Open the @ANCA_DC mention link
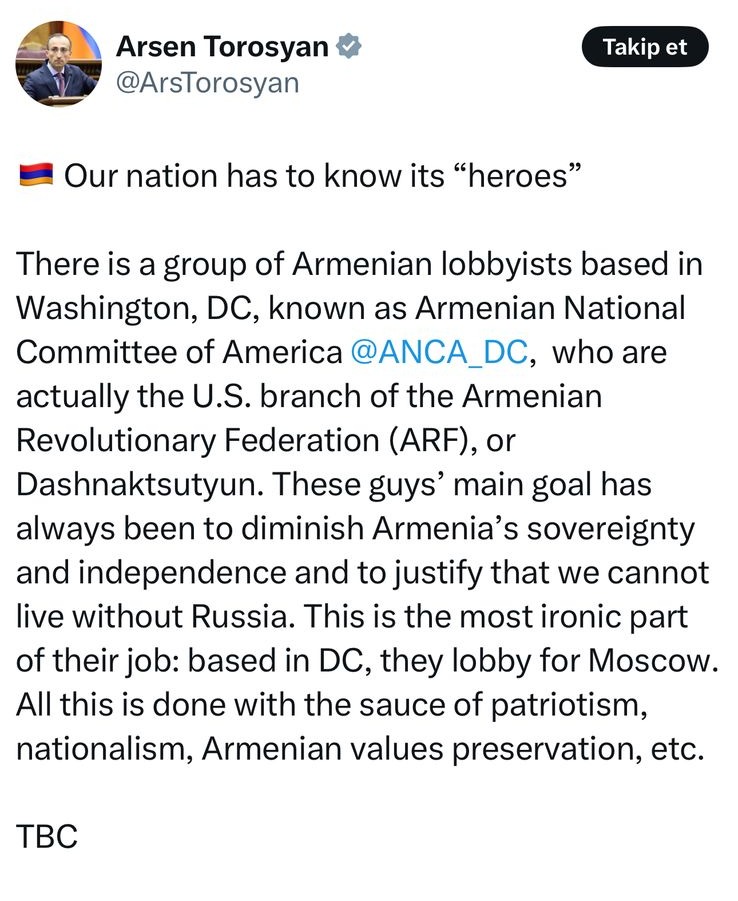This screenshot has width=738, height=901. [437, 352]
